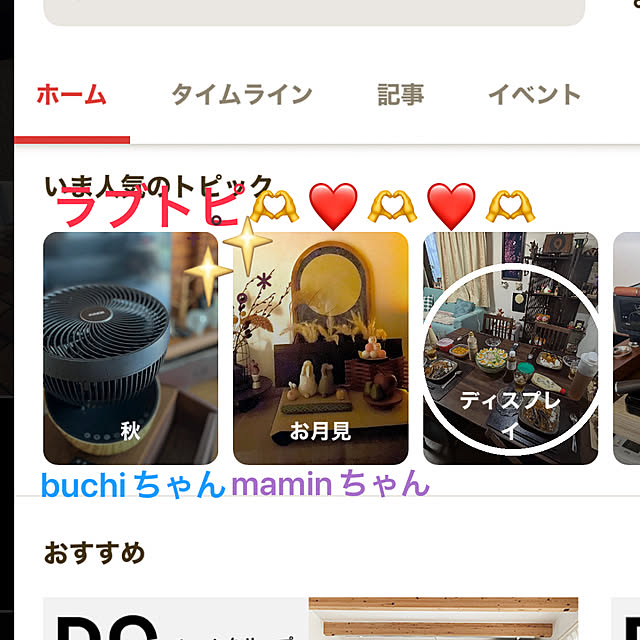Viewport: 640px width, 640px height.
Task: Open the ディスプレイ topic card
Action: tap(510, 350)
